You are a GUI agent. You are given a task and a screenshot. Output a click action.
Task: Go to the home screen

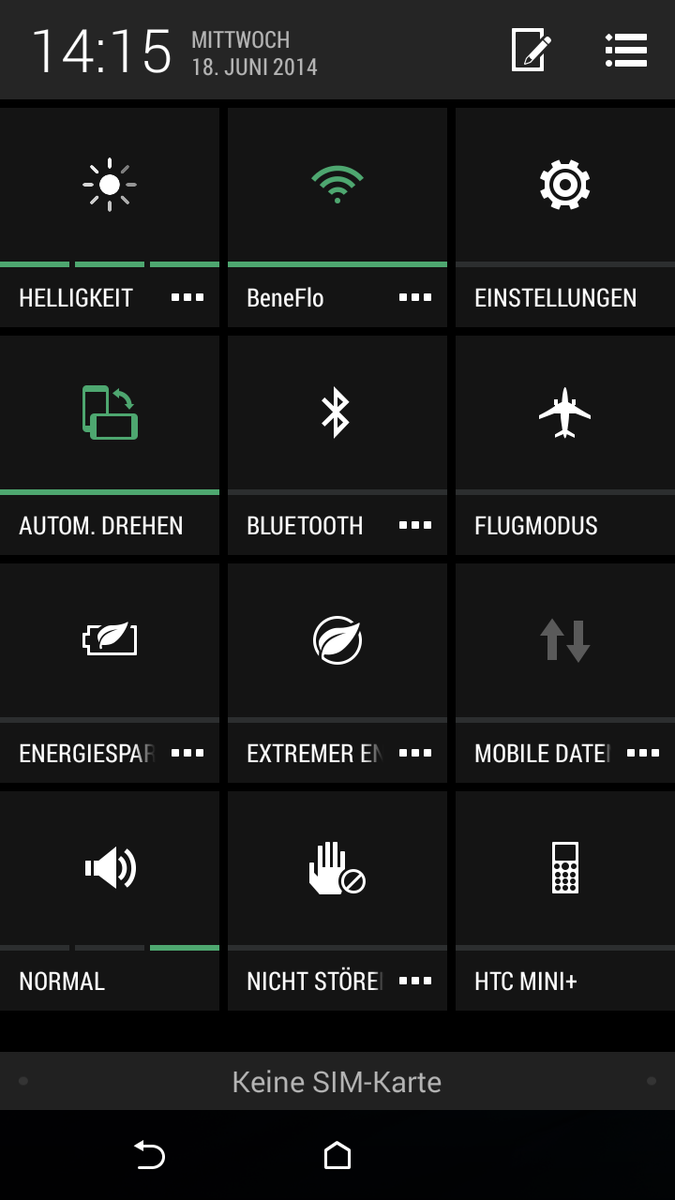tap(338, 1156)
